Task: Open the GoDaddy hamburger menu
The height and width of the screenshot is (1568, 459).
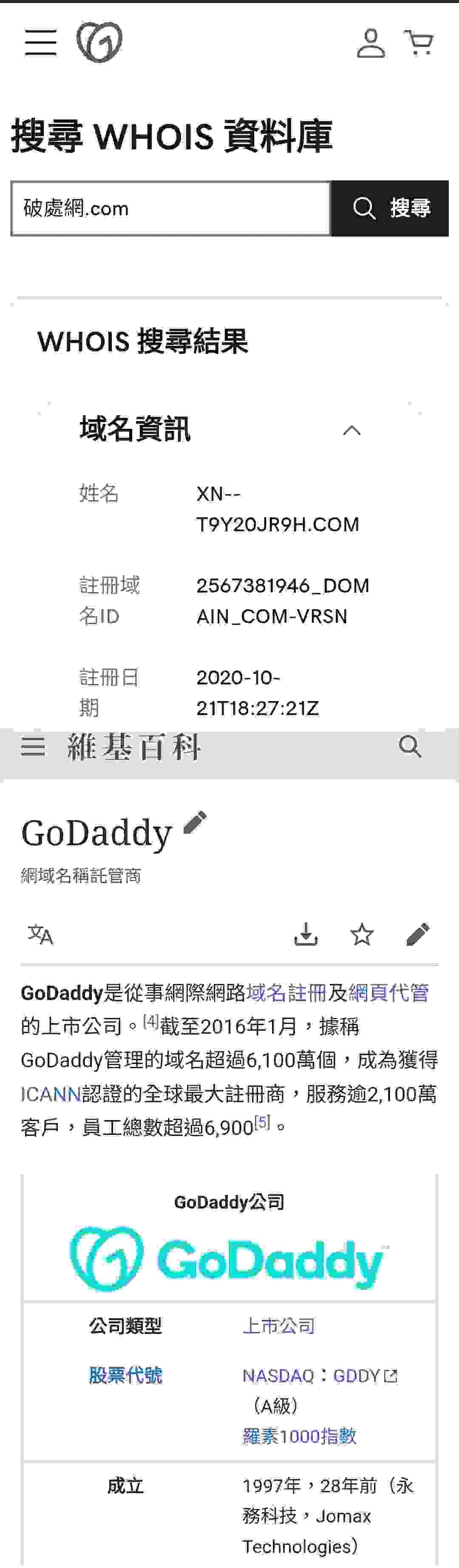Action: click(40, 43)
